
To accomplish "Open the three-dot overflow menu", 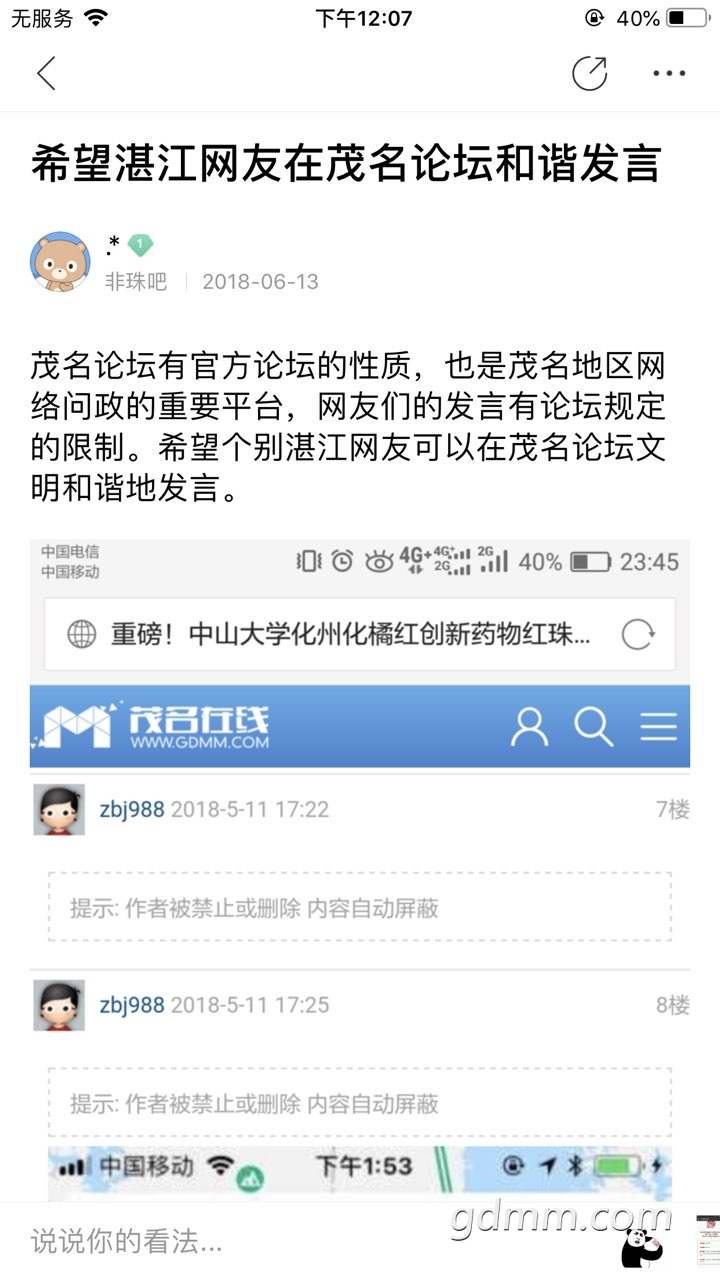I will pos(669,73).
